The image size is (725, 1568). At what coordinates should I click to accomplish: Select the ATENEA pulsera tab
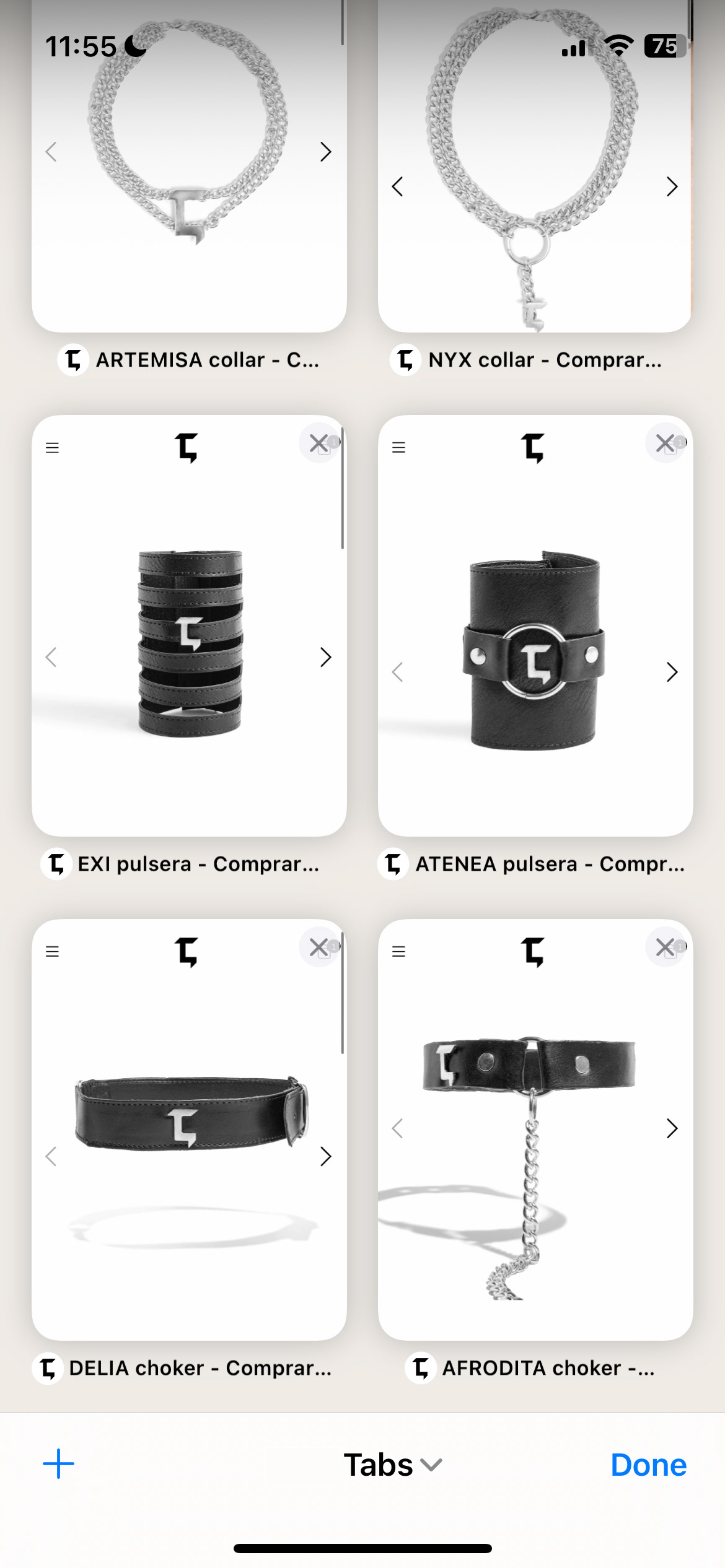(x=535, y=644)
